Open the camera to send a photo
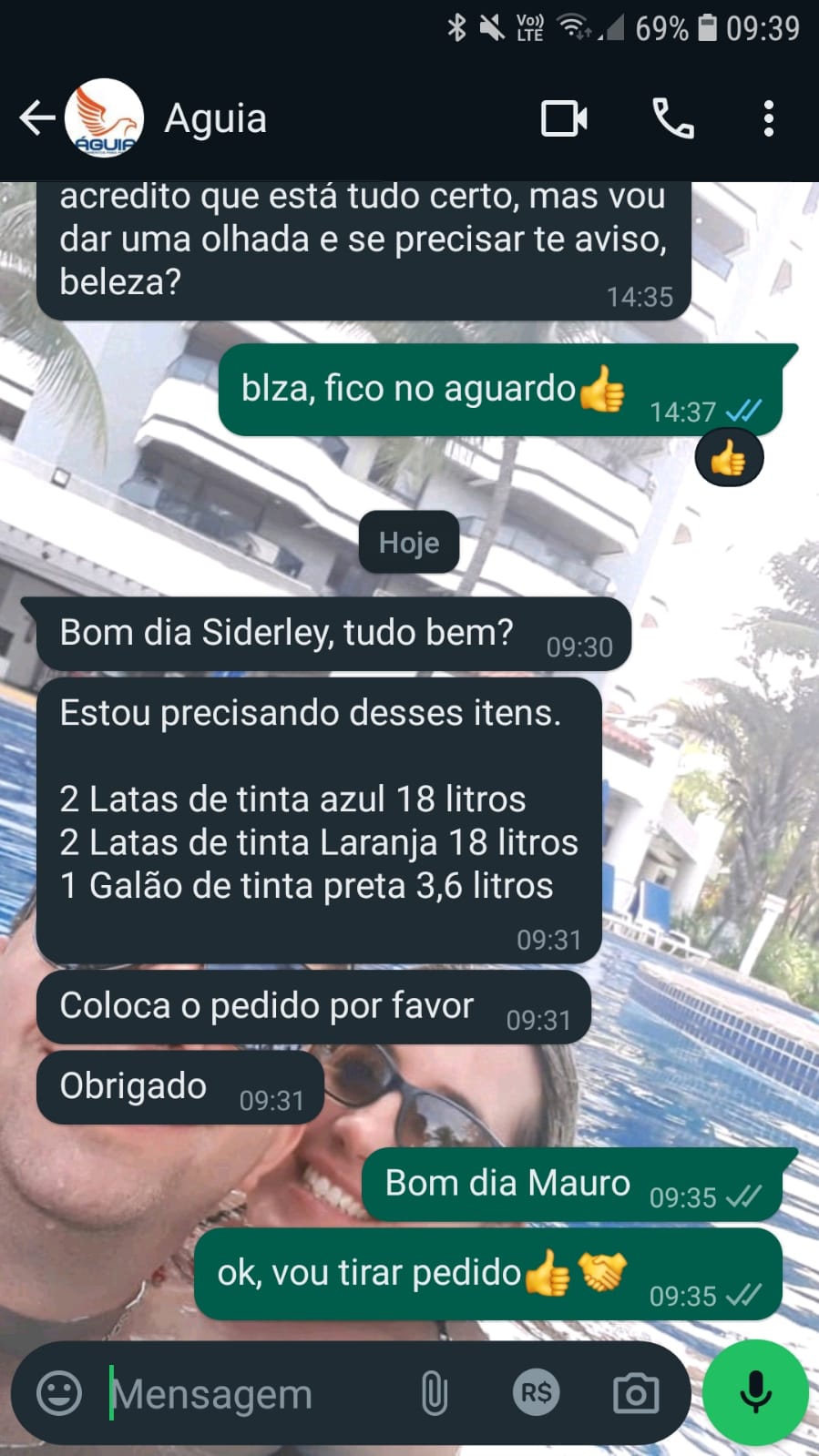Image resolution: width=819 pixels, height=1456 pixels. (636, 1393)
